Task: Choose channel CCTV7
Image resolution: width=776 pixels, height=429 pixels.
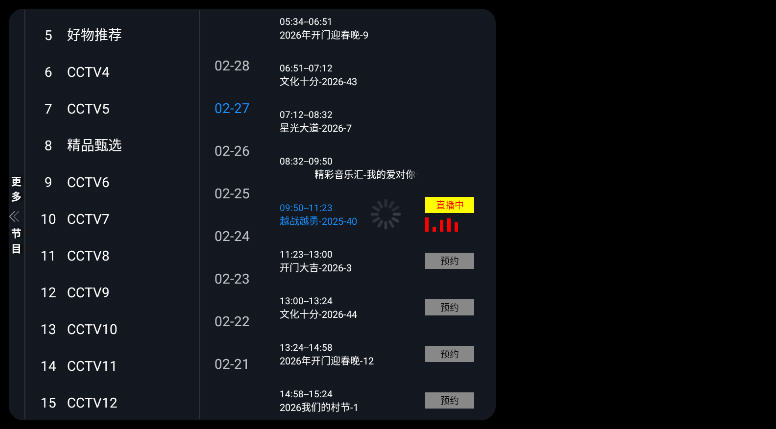Action: pyautogui.click(x=88, y=219)
